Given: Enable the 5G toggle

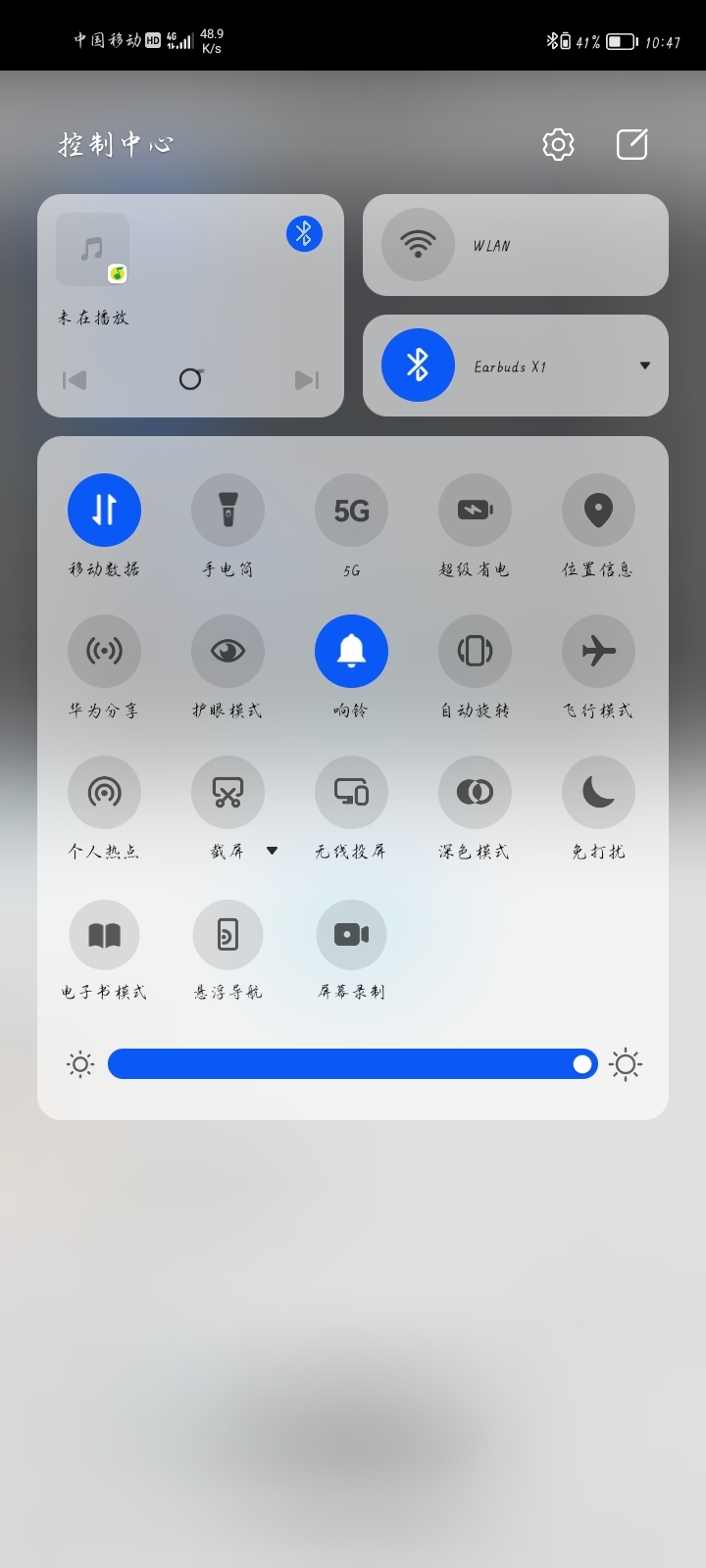Looking at the screenshot, I should tap(351, 510).
